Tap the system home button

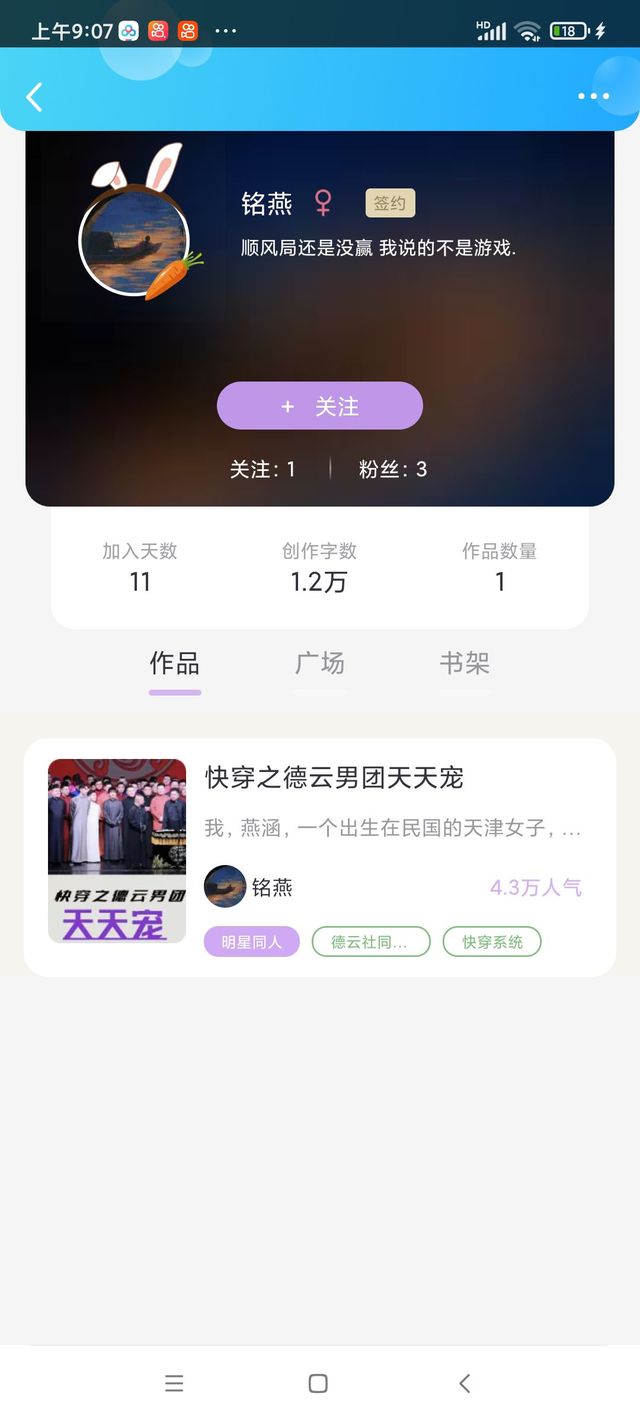(318, 1383)
